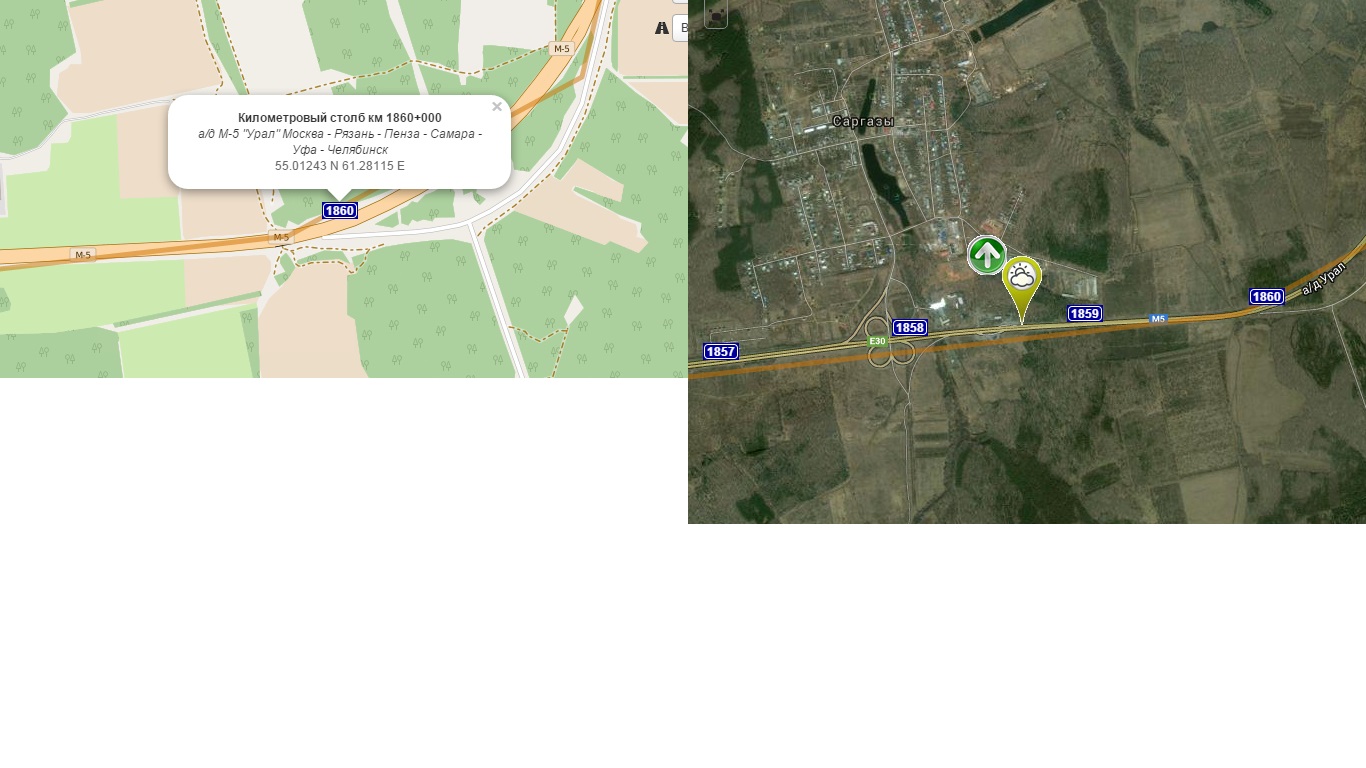Tap the green up-arrow map marker
The image size is (1366, 768).
coord(987,255)
